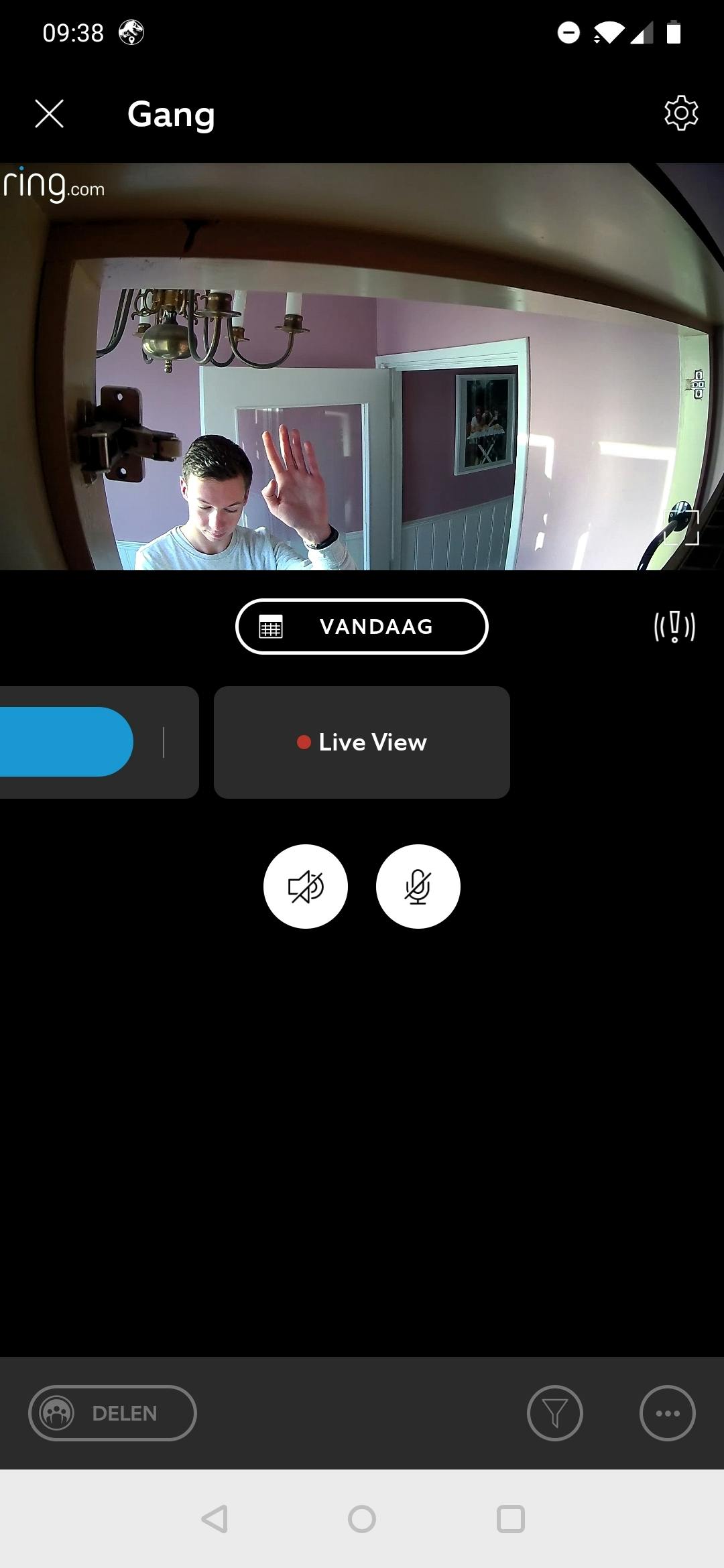Expand video to fullscreen
Screen dimensions: 724x1568
coord(683,527)
